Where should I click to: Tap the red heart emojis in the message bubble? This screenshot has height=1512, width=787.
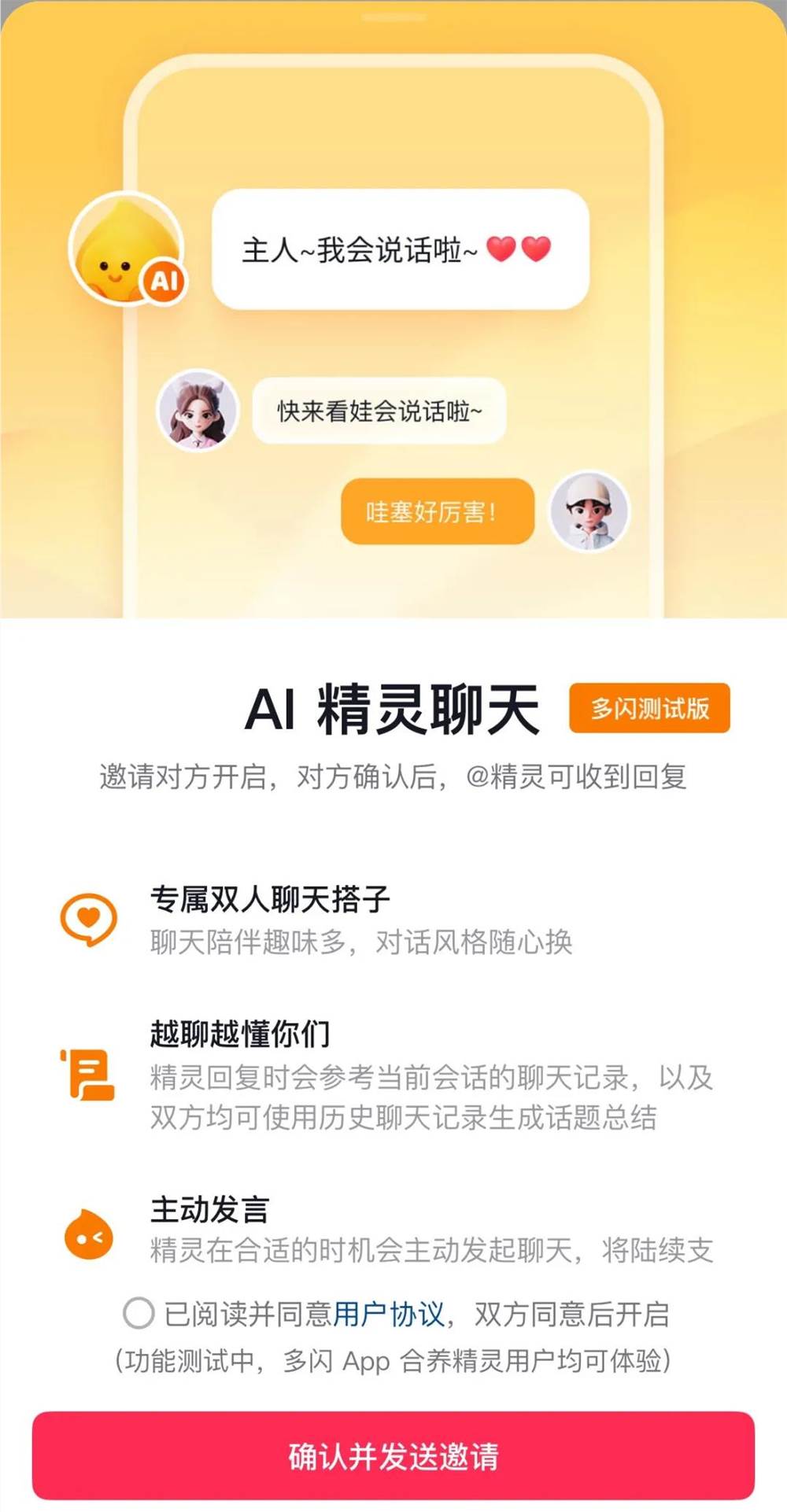524,249
